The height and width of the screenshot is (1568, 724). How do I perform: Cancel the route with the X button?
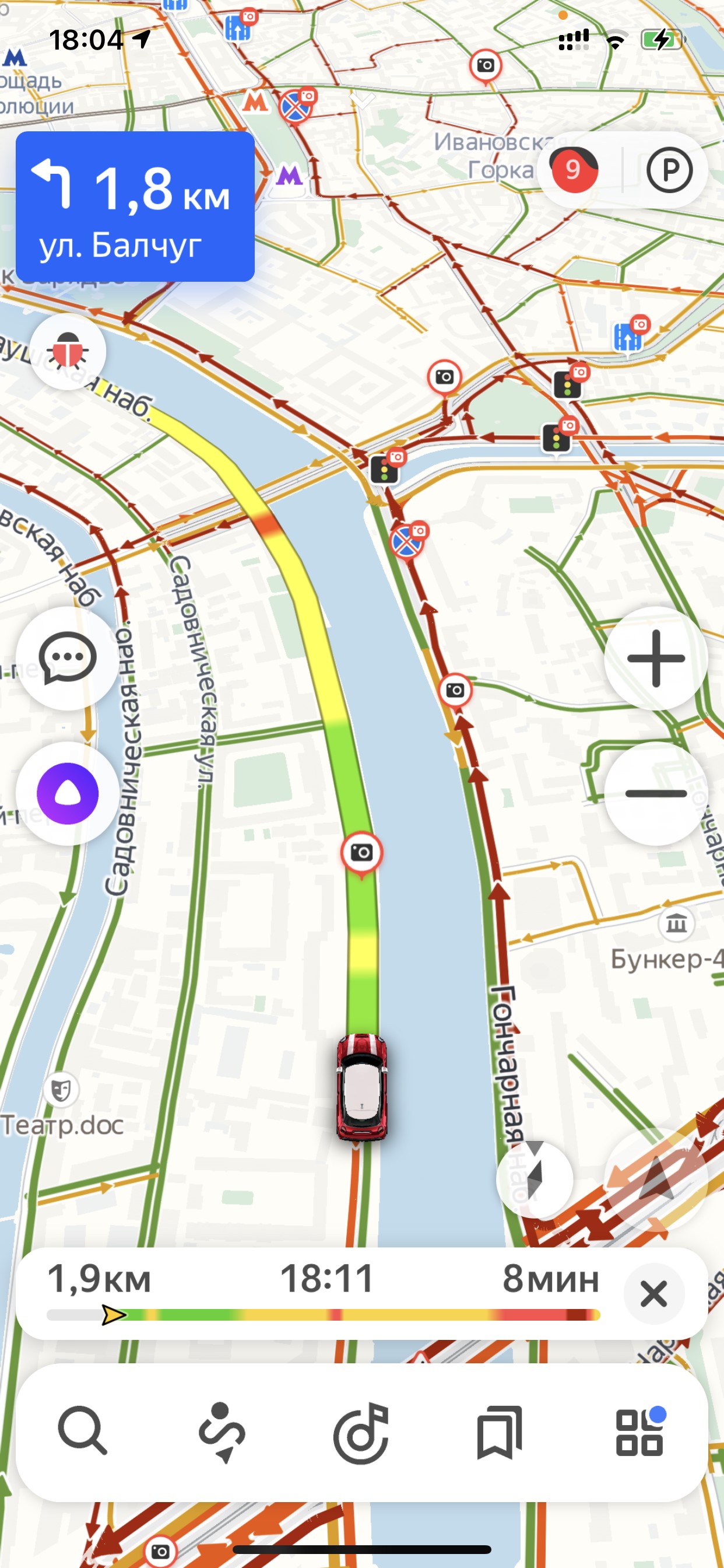[x=654, y=1293]
